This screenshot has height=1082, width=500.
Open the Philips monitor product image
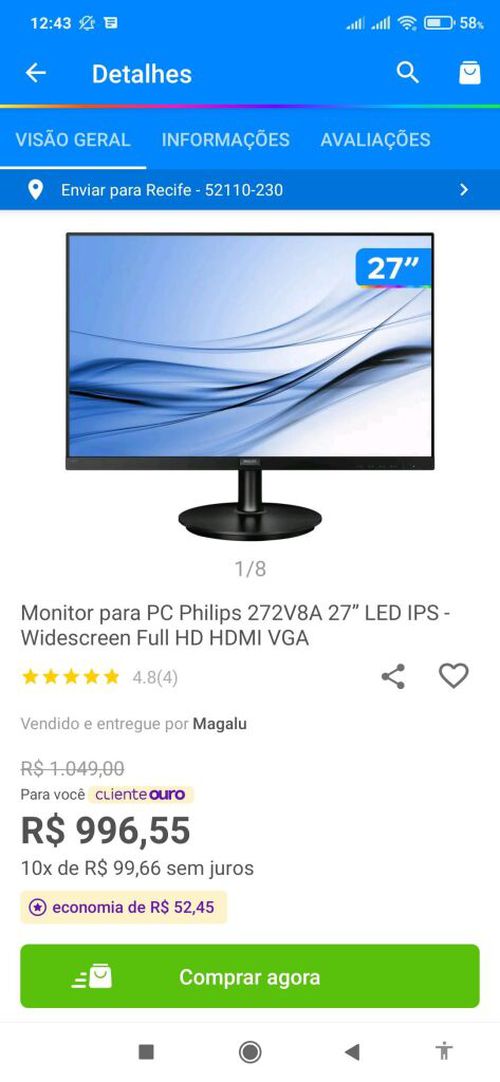pyautogui.click(x=250, y=387)
